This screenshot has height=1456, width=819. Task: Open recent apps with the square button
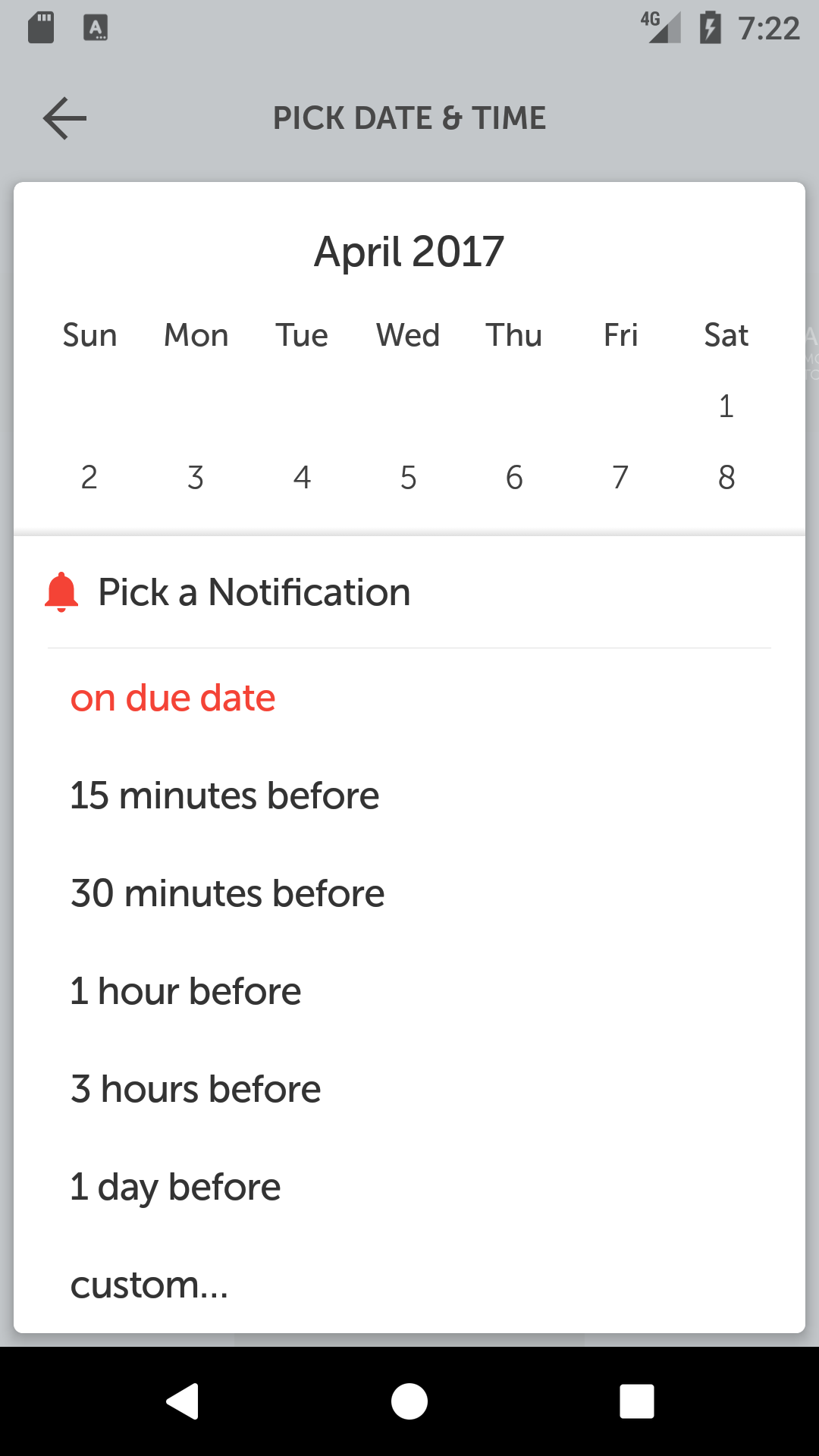click(637, 1401)
